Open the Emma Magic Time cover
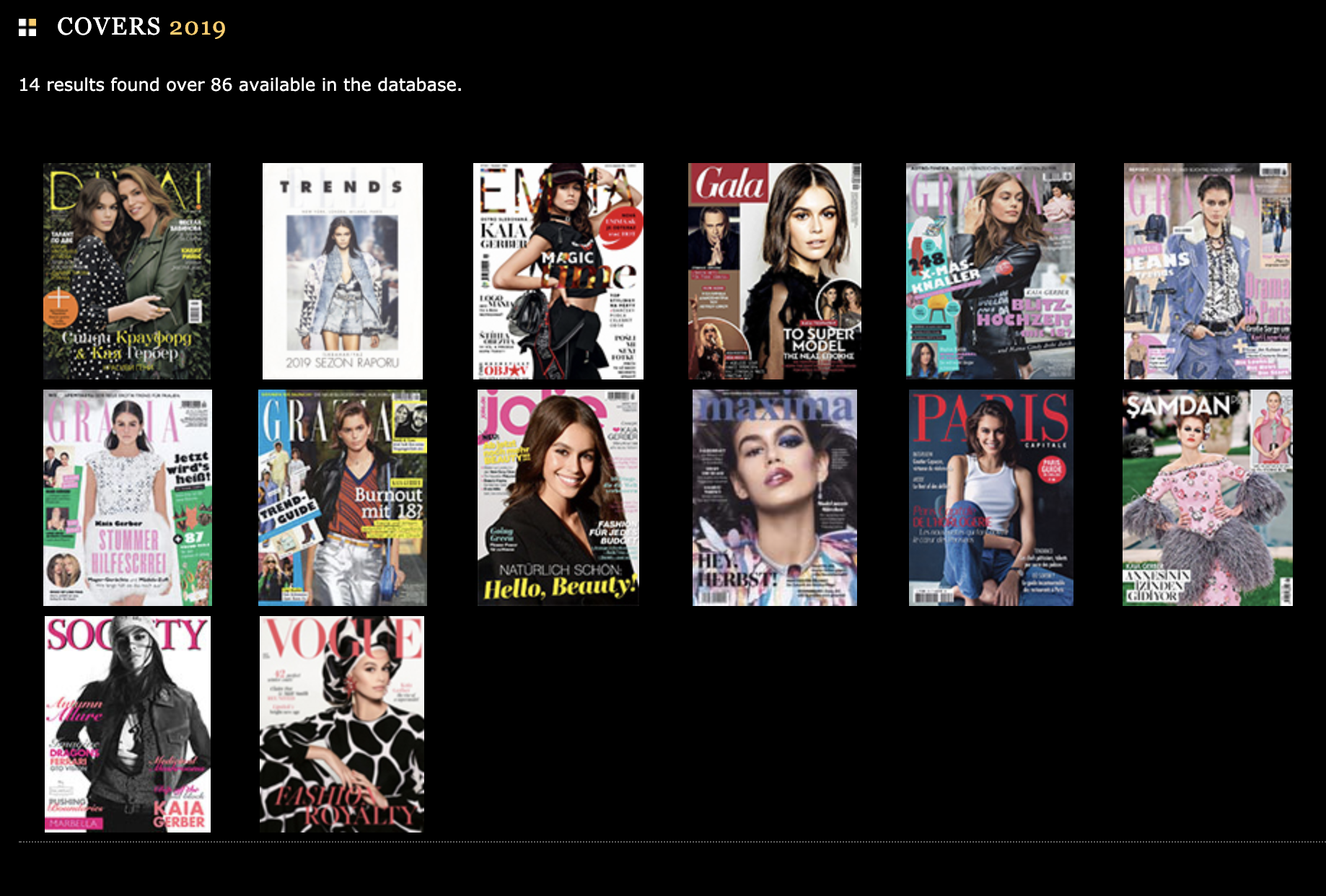 (558, 271)
